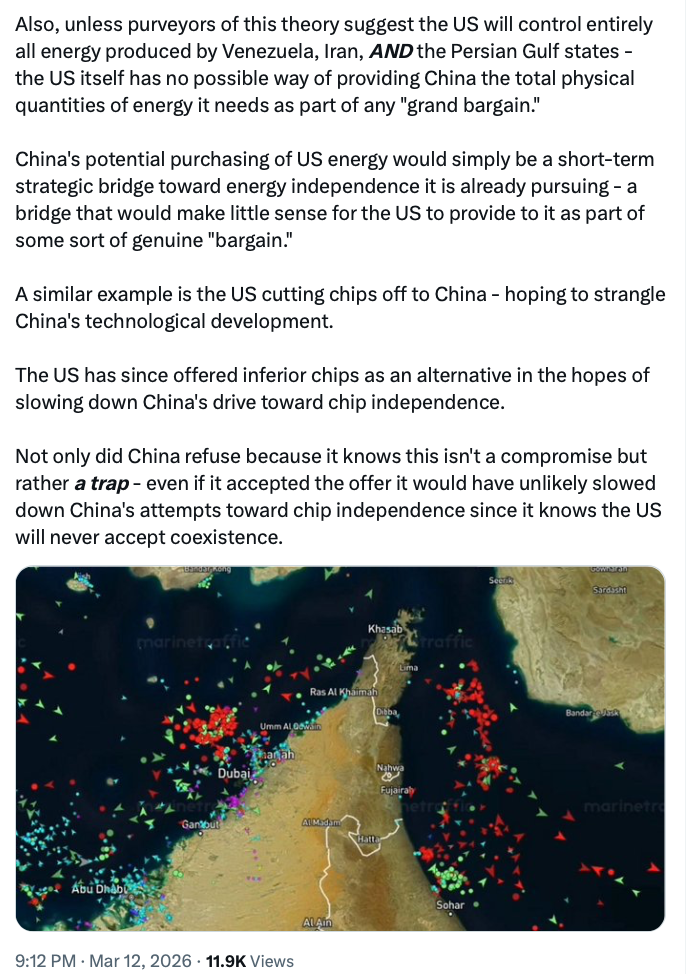Open the attached marine traffic map image

point(340,748)
